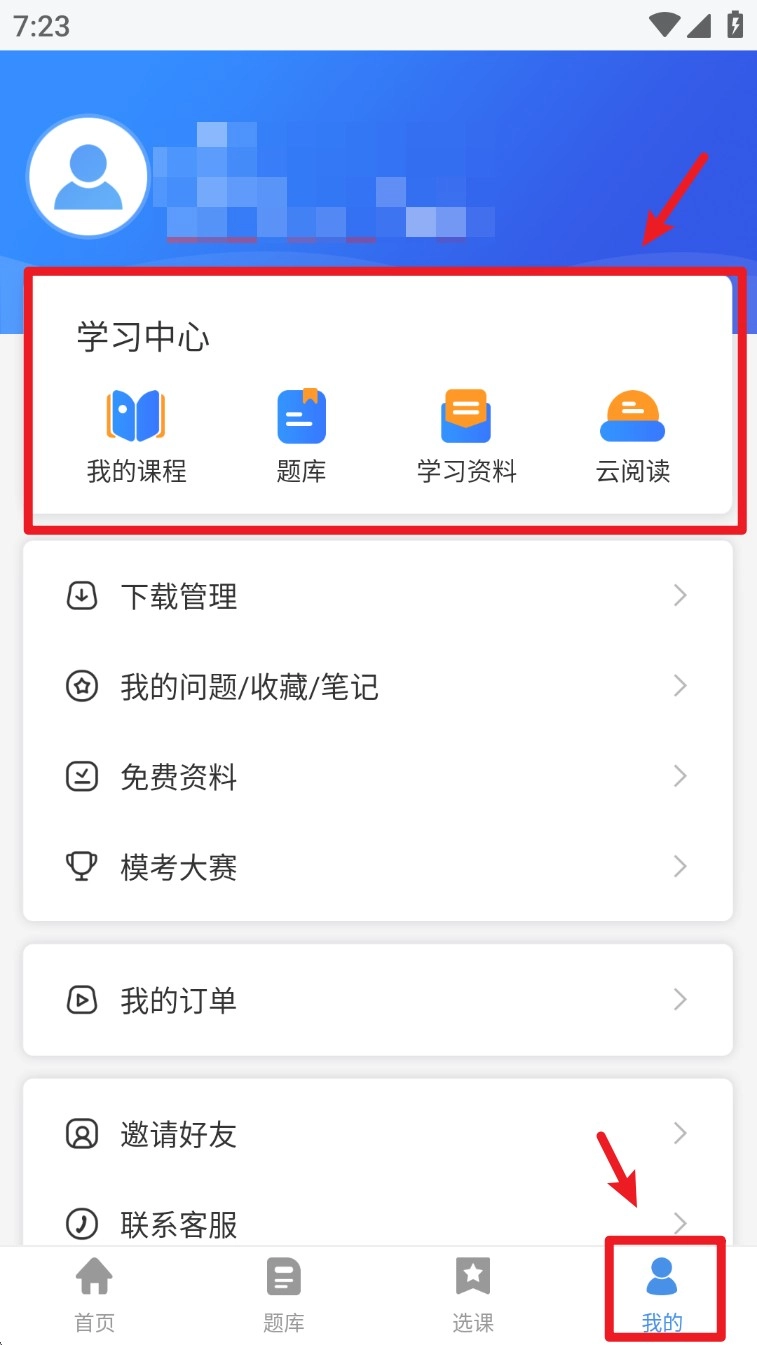Switch to the 题库 bottom tab
This screenshot has width=757, height=1345.
tap(283, 1295)
